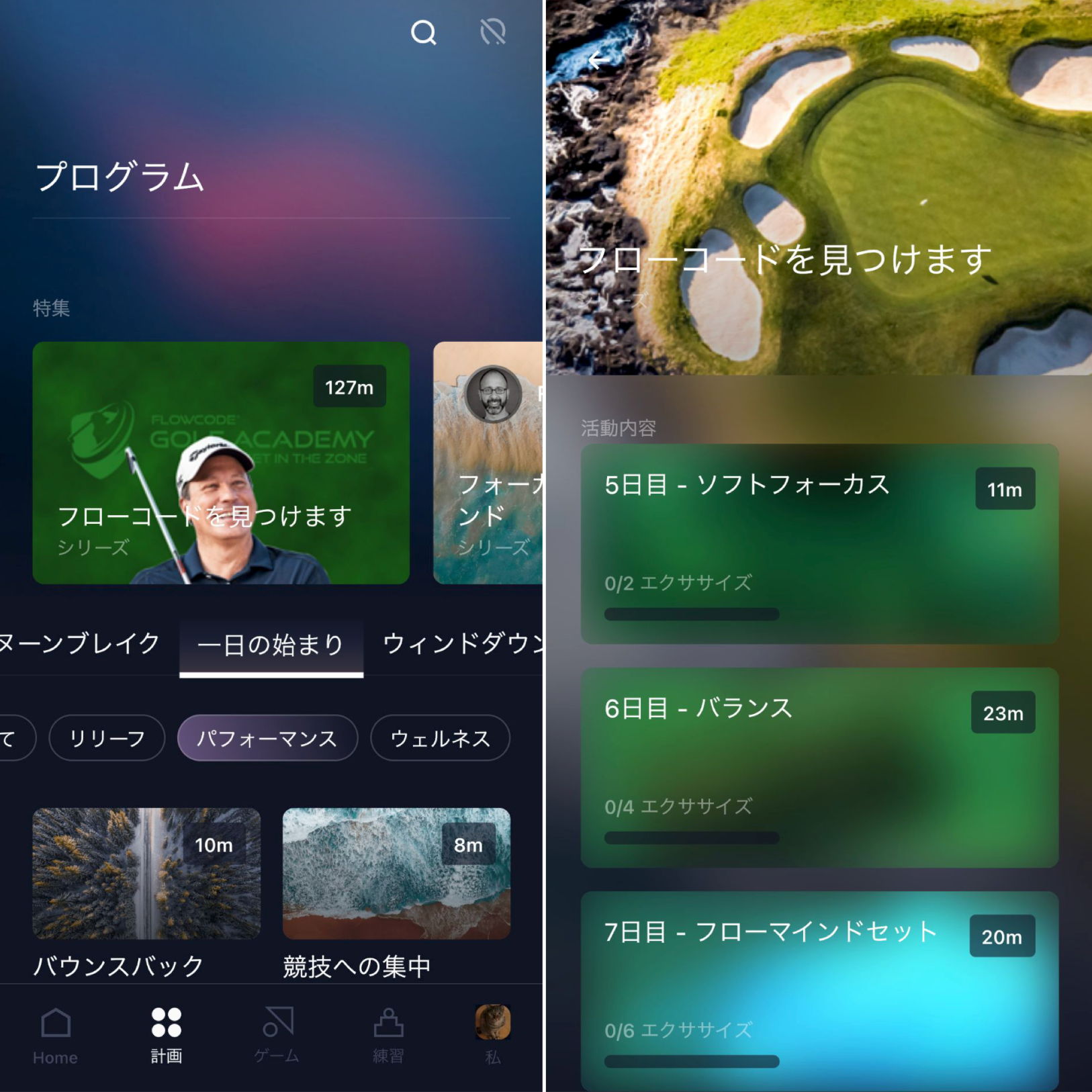Screen dimensions: 1092x1092
Task: Open 5日目 - ソフトフォーカス activity
Action: click(819, 543)
